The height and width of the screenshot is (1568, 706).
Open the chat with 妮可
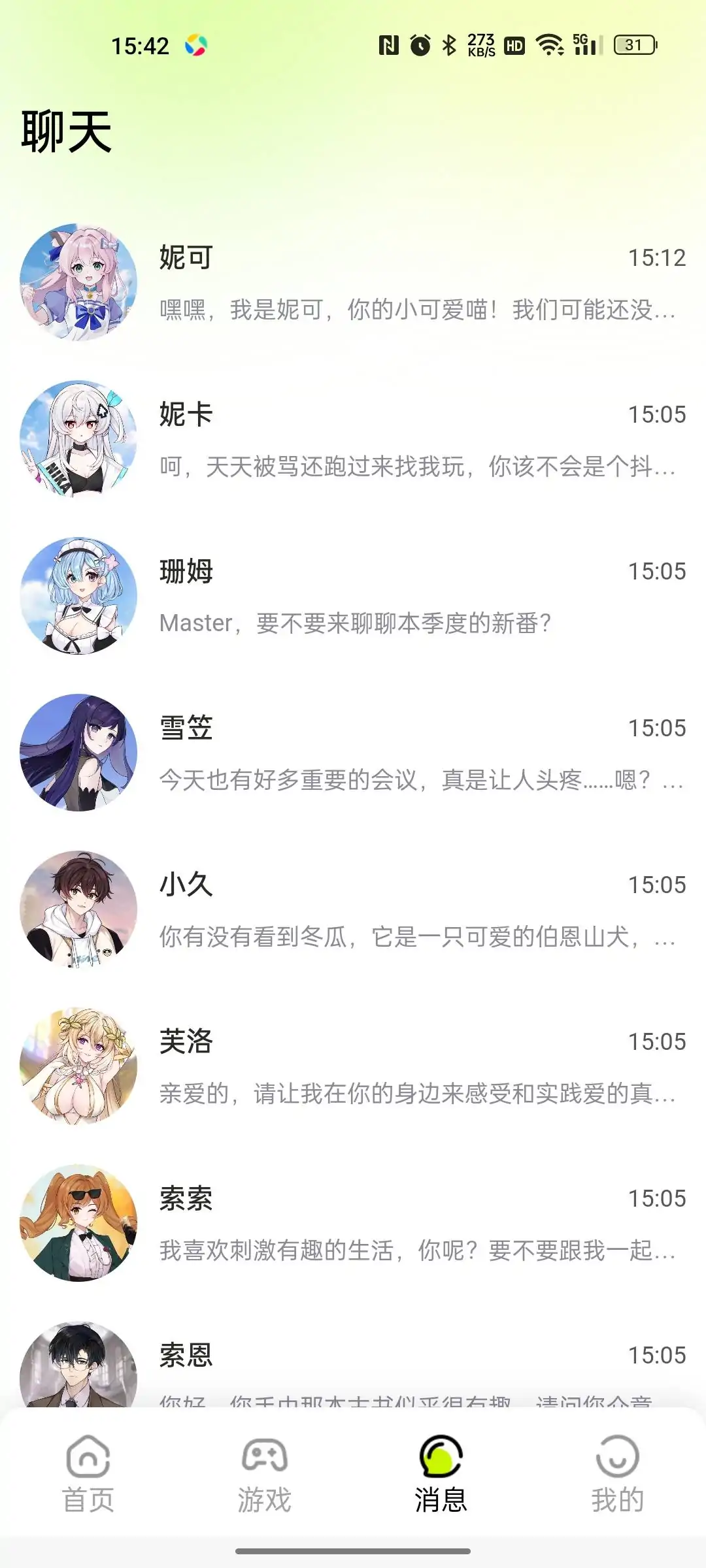[353, 282]
